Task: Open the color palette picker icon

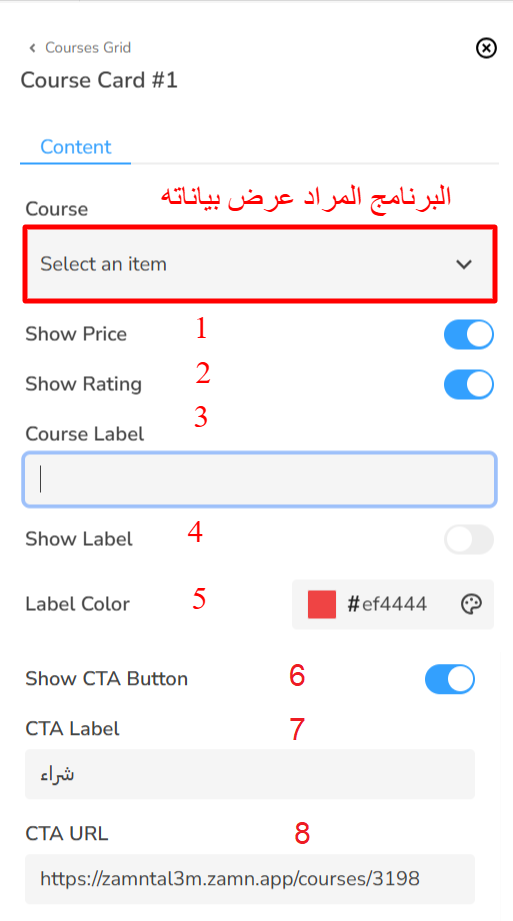Action: point(471,604)
